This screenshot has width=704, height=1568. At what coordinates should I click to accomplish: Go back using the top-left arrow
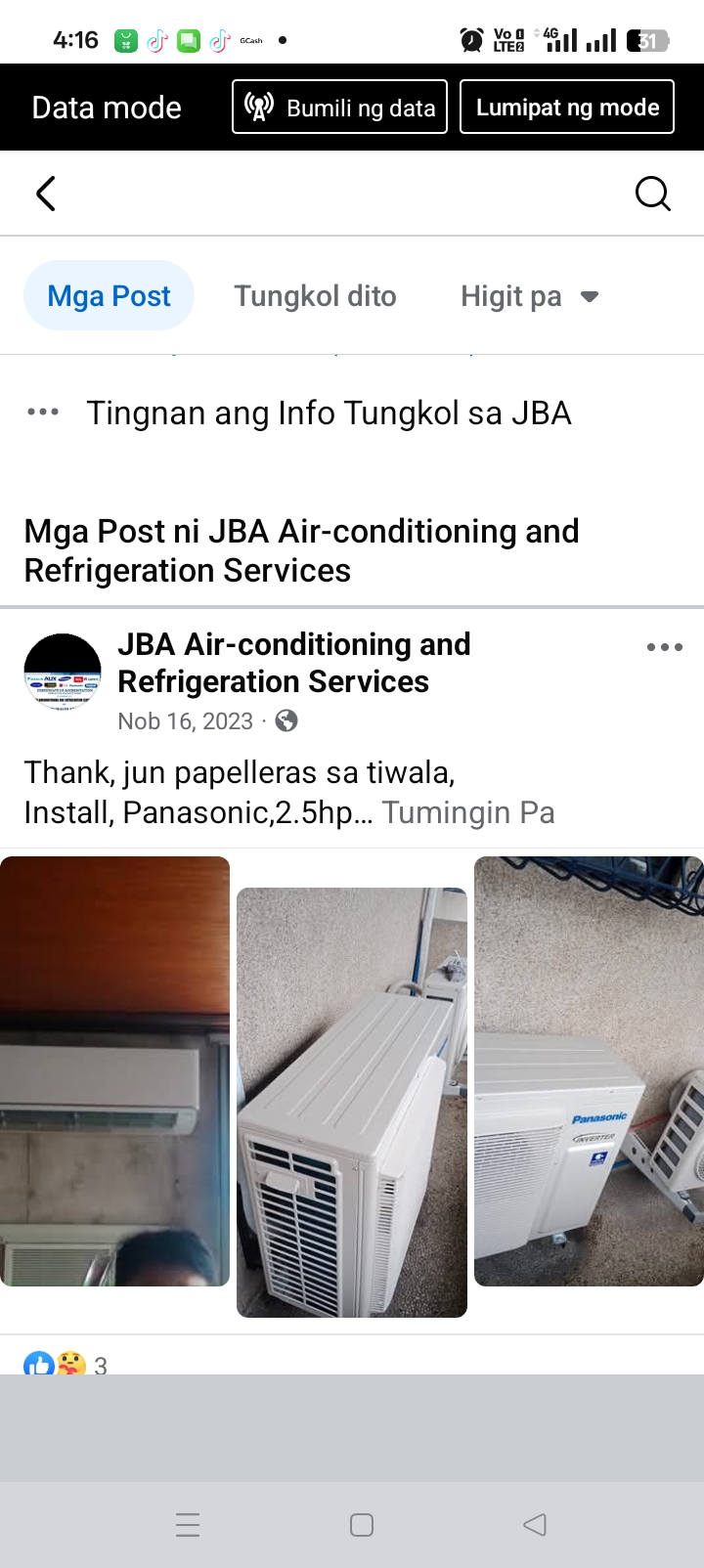pyautogui.click(x=45, y=194)
